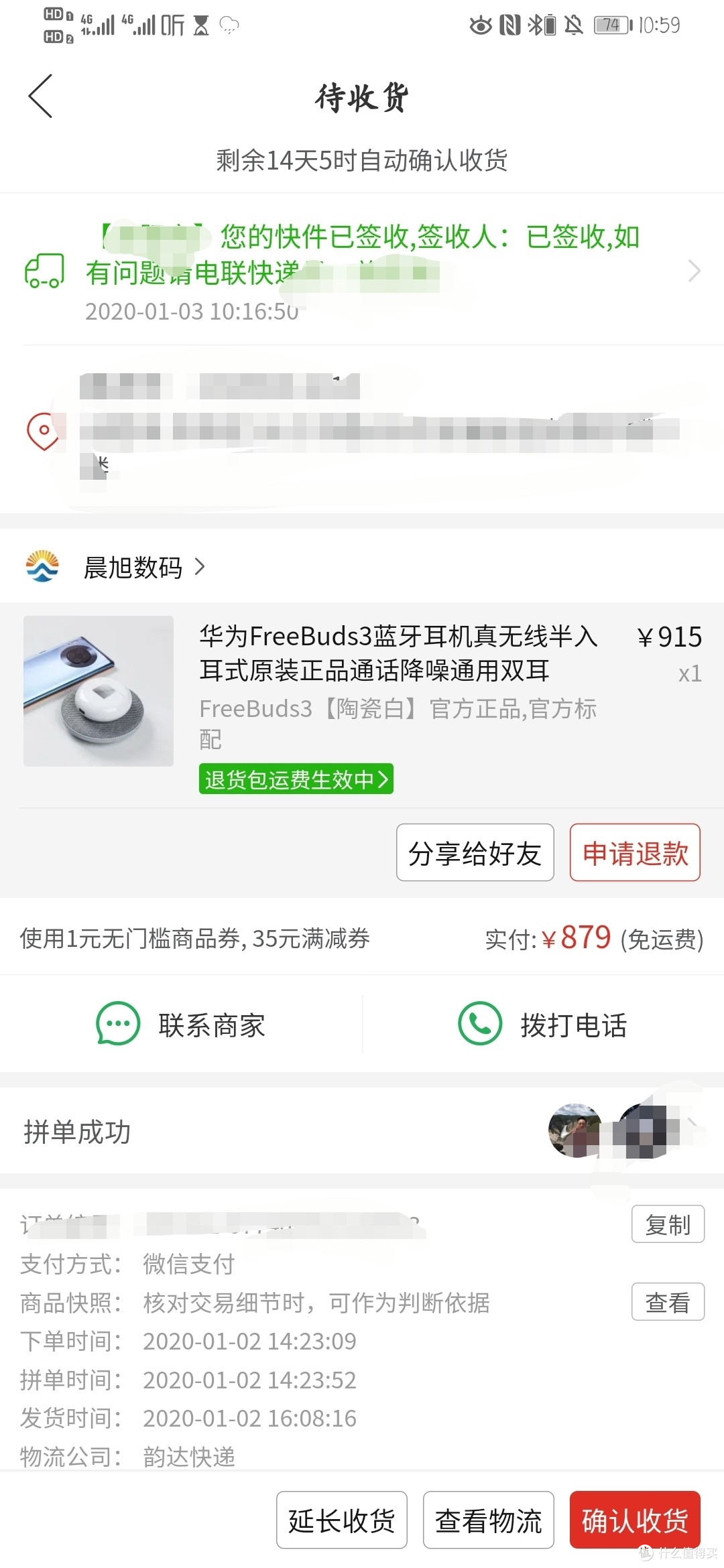Extend the receipt period with 延长收货

click(342, 1520)
